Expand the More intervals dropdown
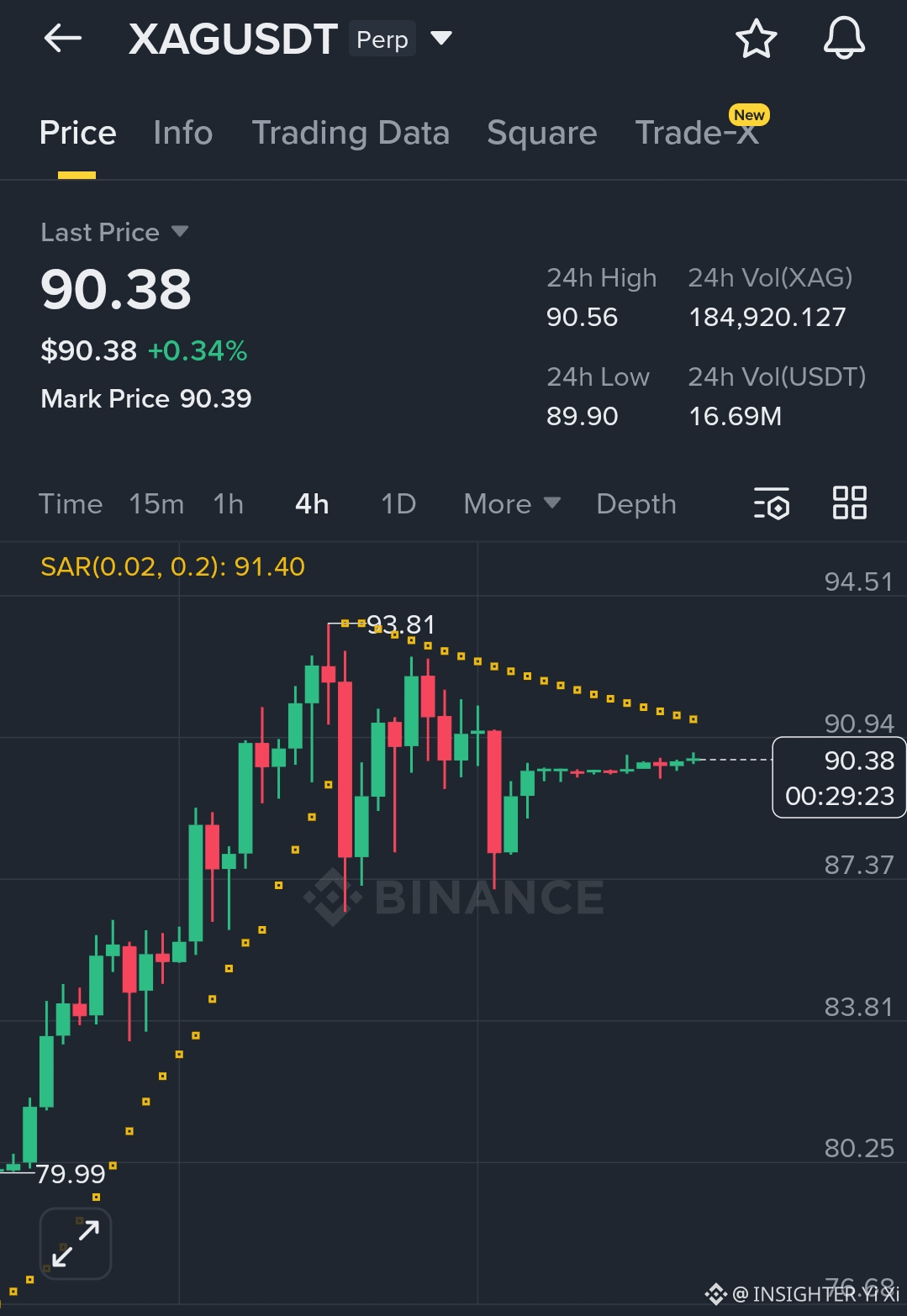The height and width of the screenshot is (1316, 907). pyautogui.click(x=511, y=504)
